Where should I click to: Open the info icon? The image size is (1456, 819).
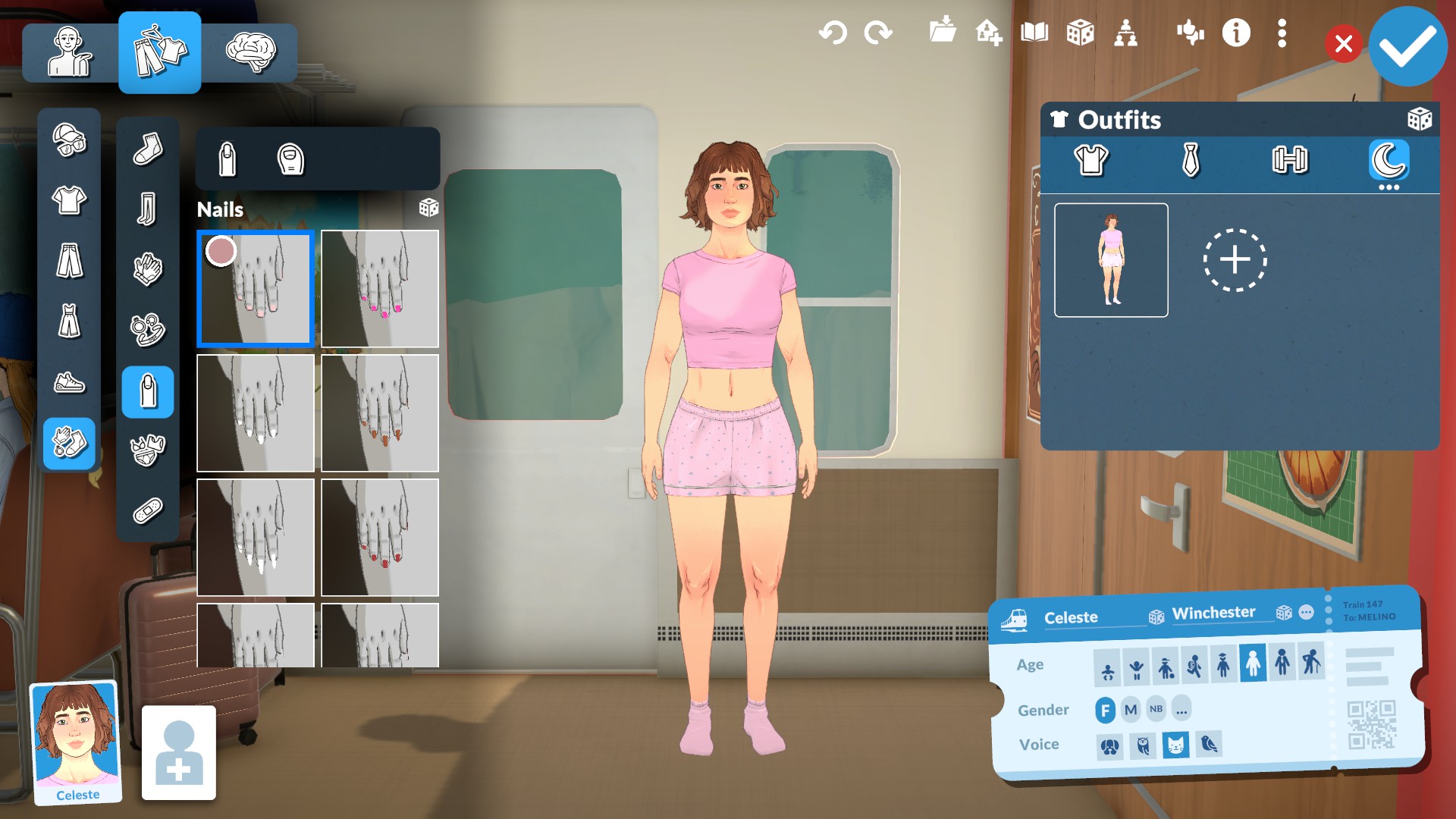[x=1236, y=33]
